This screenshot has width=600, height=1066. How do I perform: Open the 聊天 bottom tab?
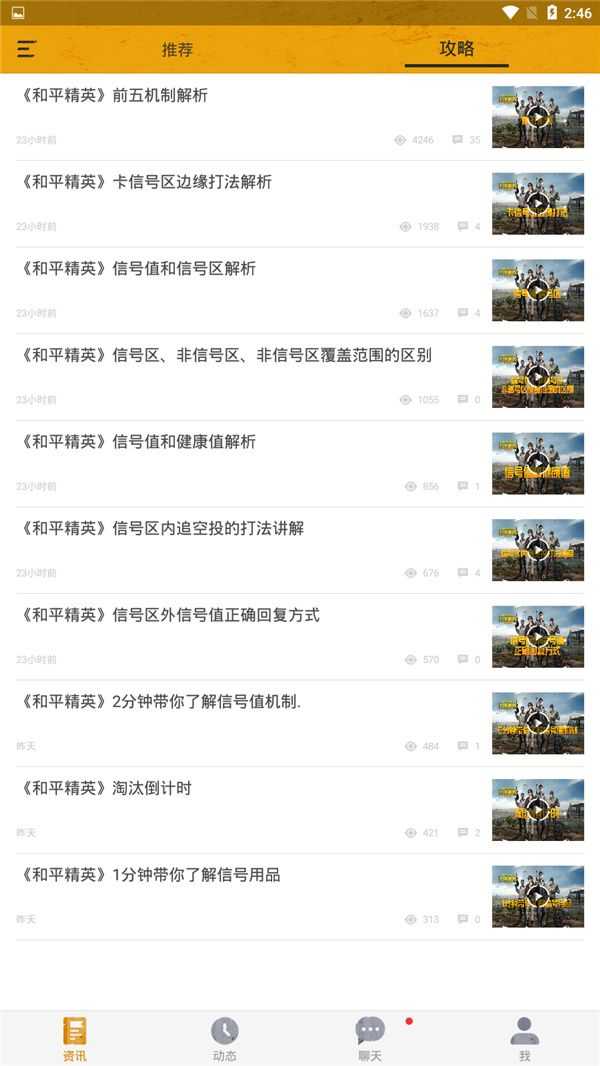[371, 1038]
